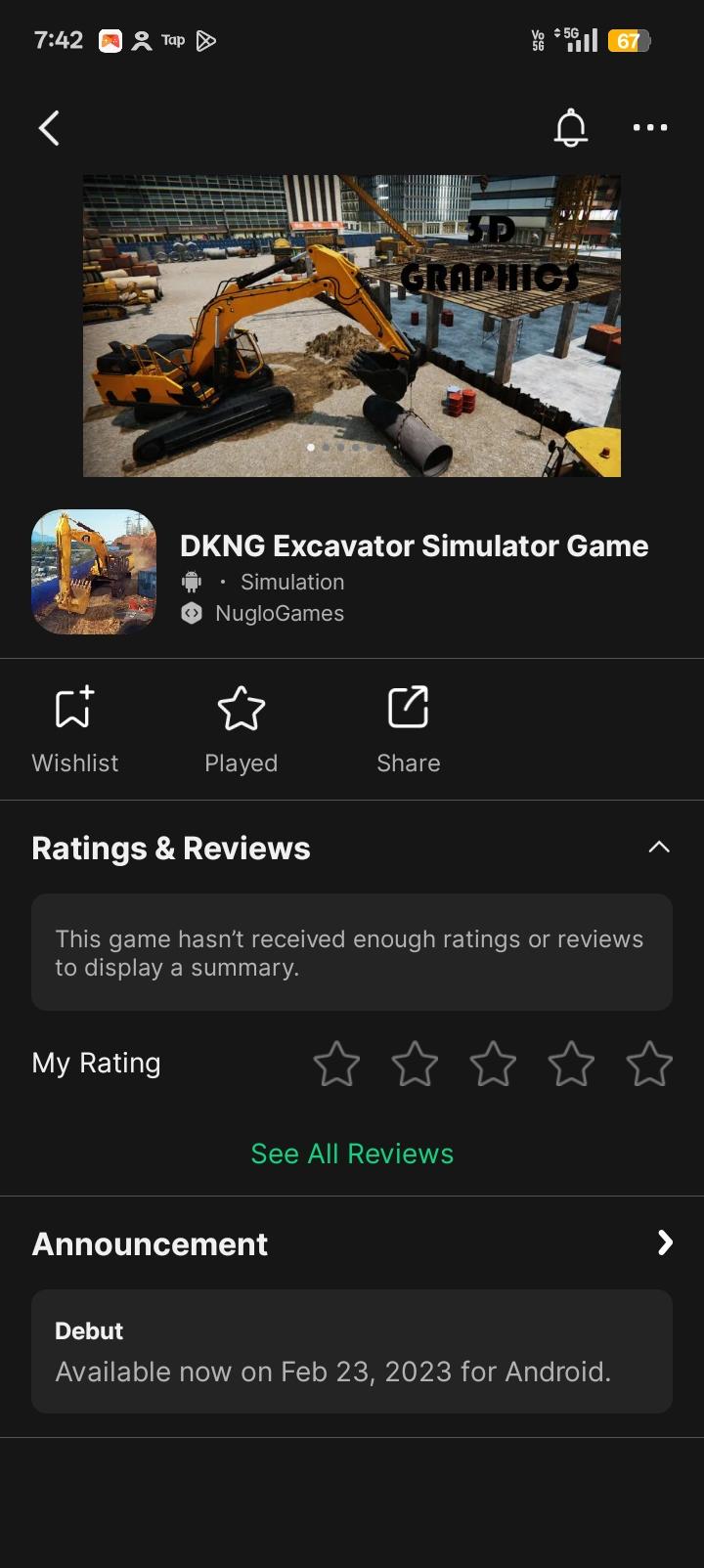Mark the game as Played
Viewport: 704px width, 1568px height.
click(241, 728)
